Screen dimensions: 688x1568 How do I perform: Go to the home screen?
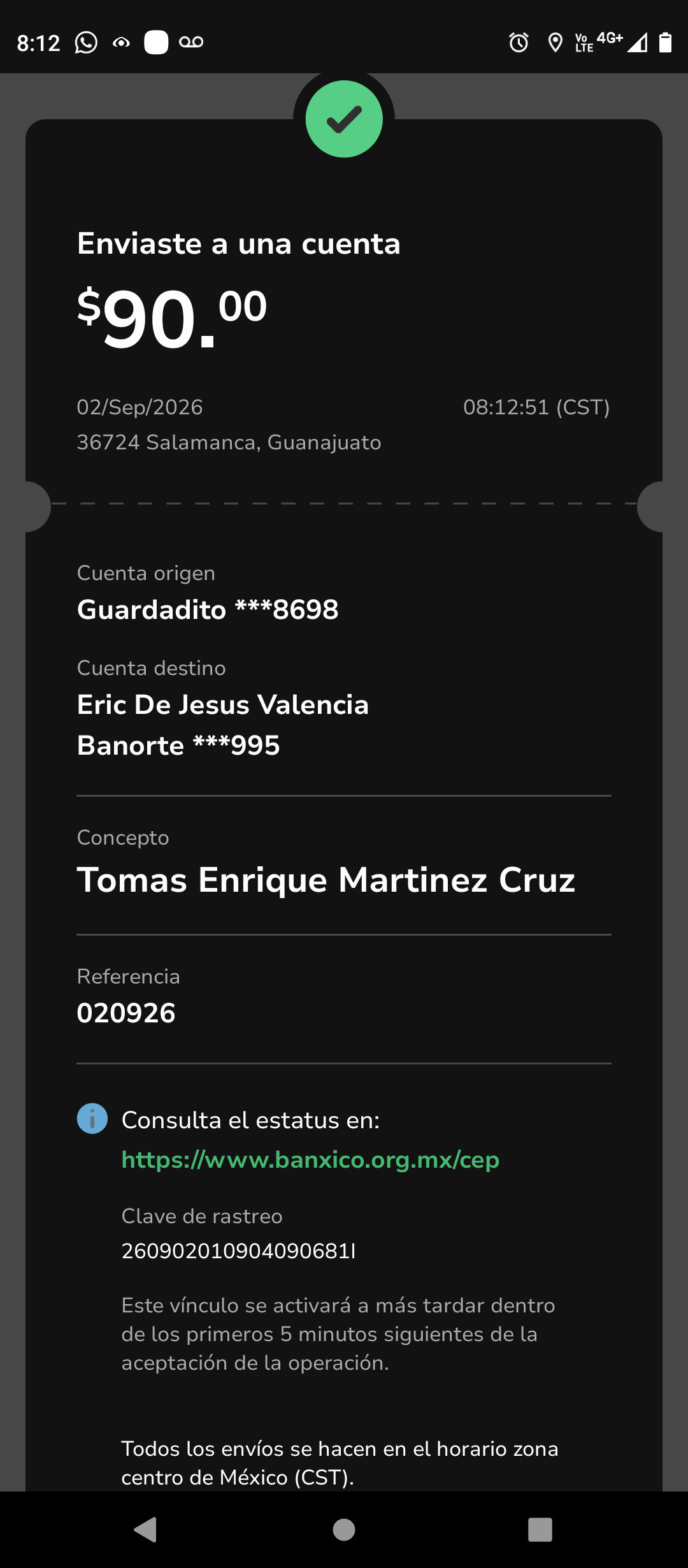pos(344,1529)
